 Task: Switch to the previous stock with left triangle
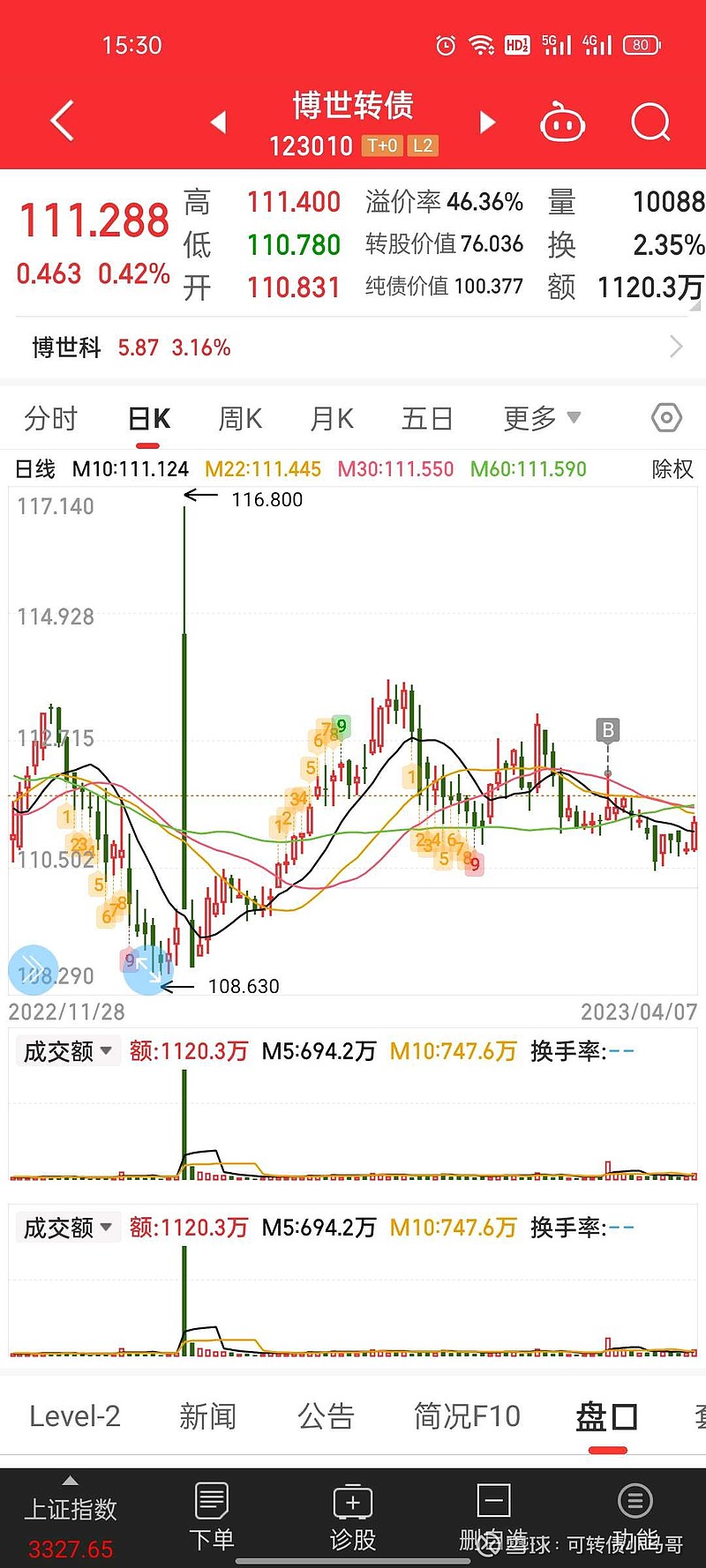(219, 122)
